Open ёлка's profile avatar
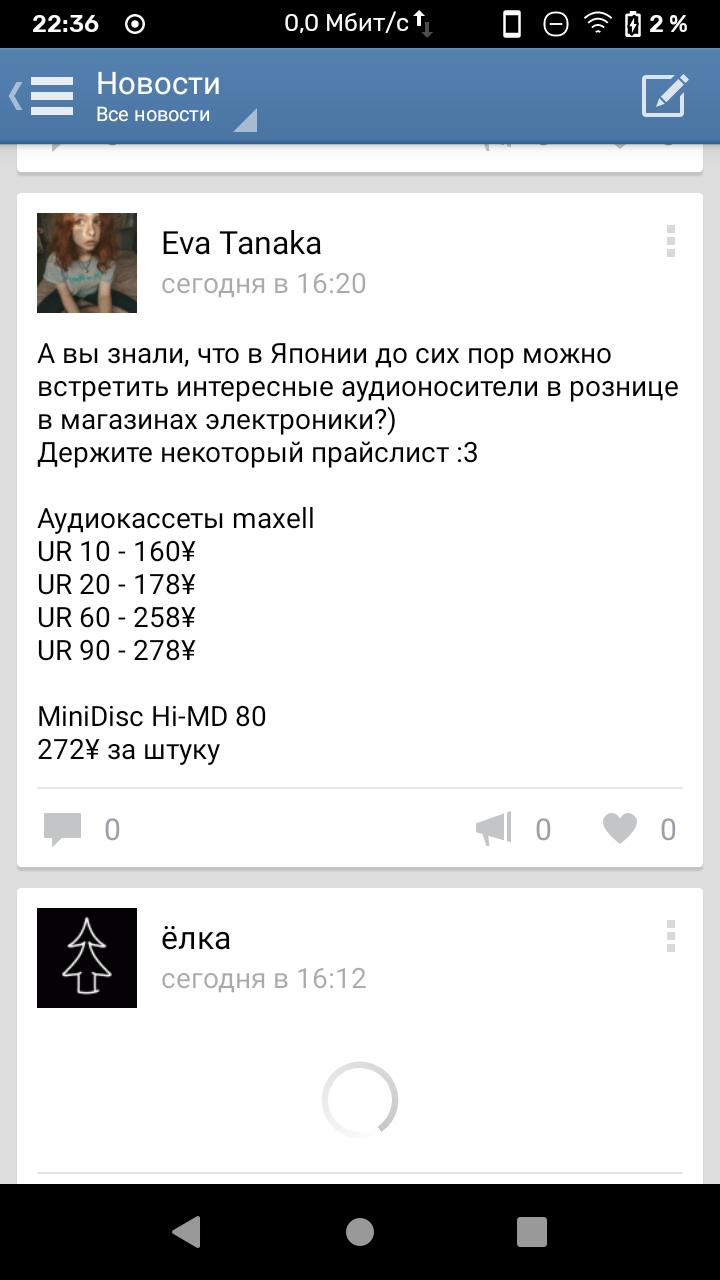Viewport: 720px width, 1280px height. pos(87,957)
